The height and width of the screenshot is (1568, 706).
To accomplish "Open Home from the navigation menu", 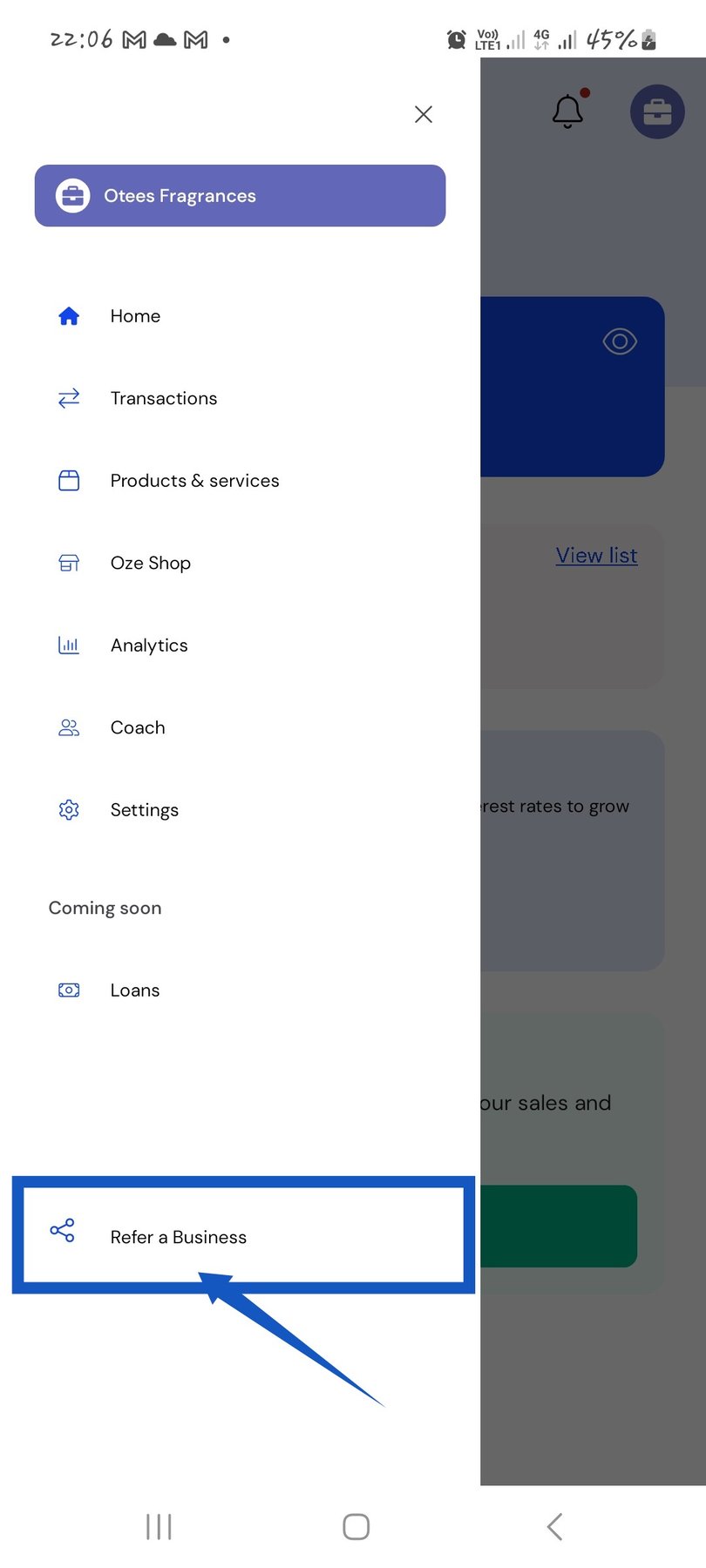I will [x=135, y=316].
